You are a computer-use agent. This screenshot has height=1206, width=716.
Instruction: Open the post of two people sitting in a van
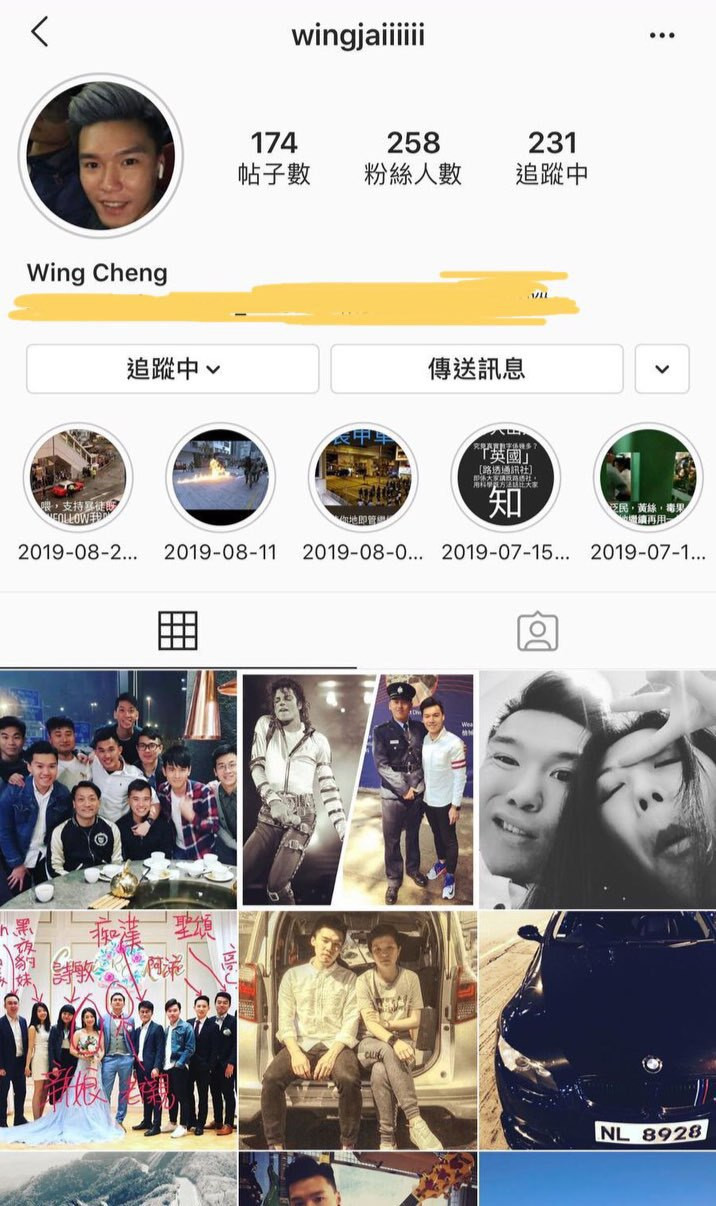click(x=357, y=1030)
